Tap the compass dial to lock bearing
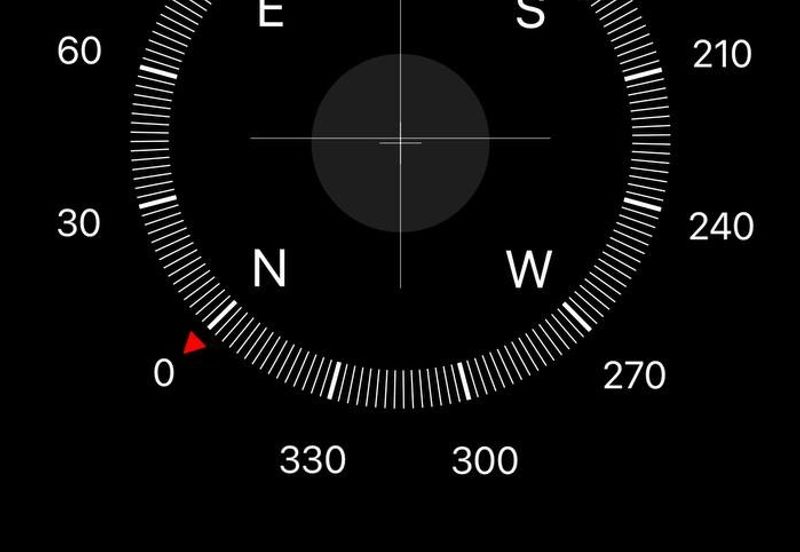The image size is (800, 552). point(400,143)
